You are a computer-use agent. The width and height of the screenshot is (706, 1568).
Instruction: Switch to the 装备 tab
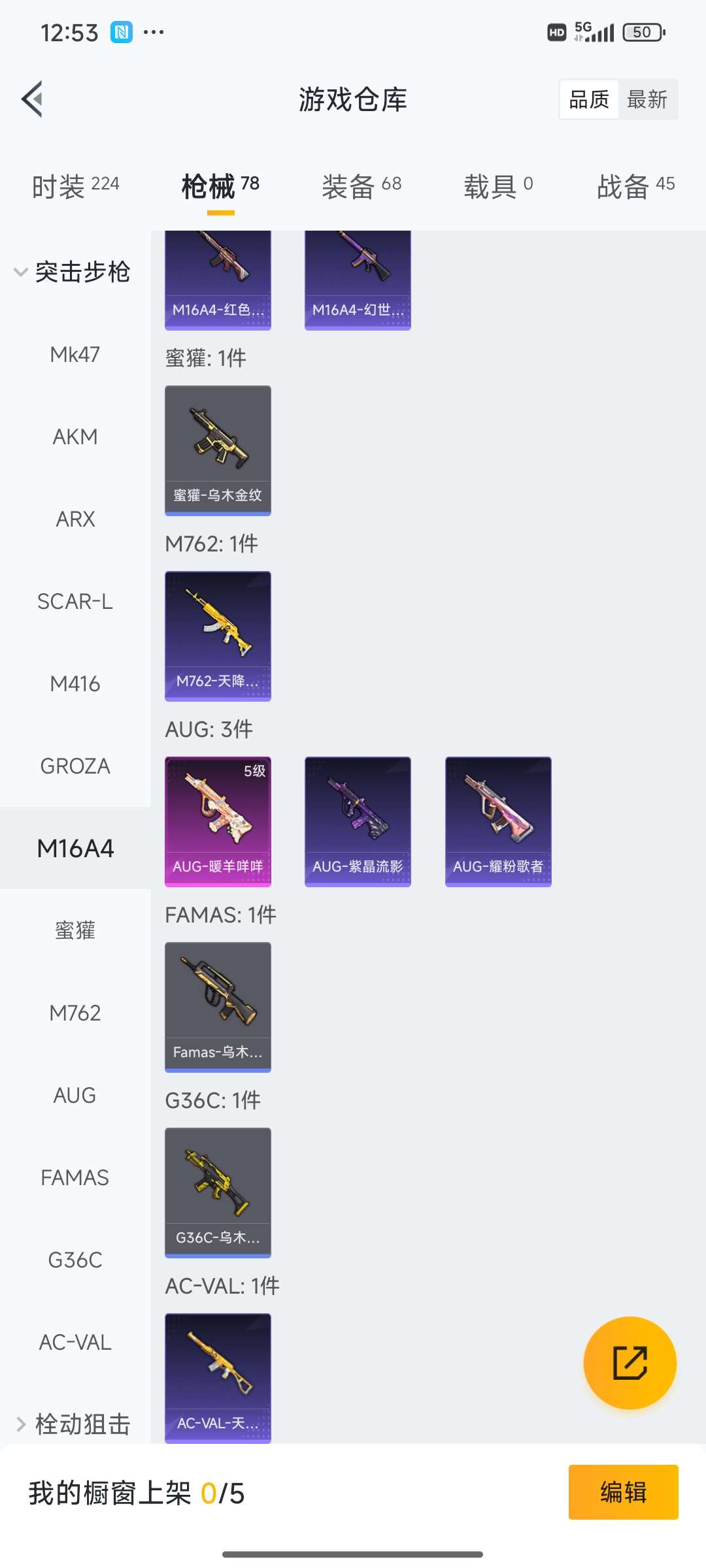[361, 186]
